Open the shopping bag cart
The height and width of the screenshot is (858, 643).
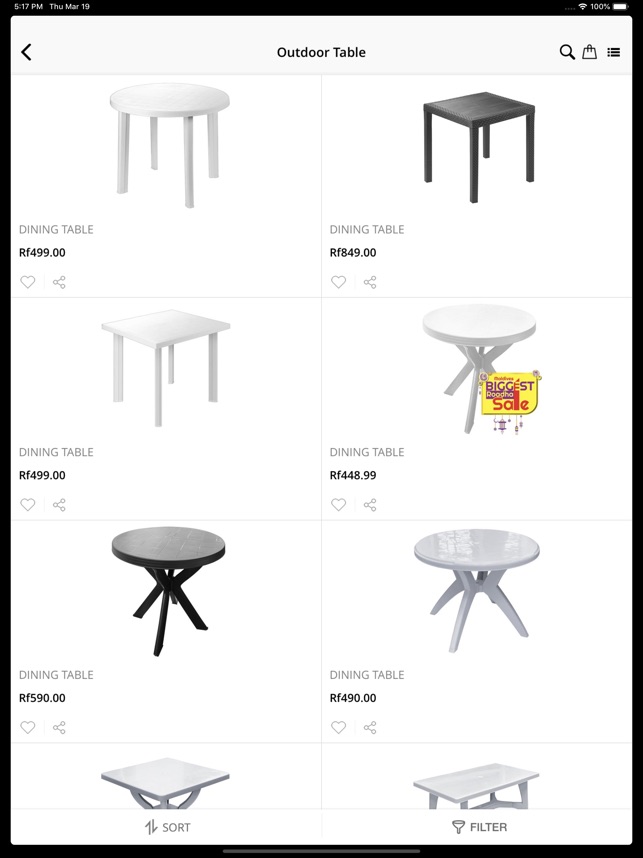click(590, 52)
